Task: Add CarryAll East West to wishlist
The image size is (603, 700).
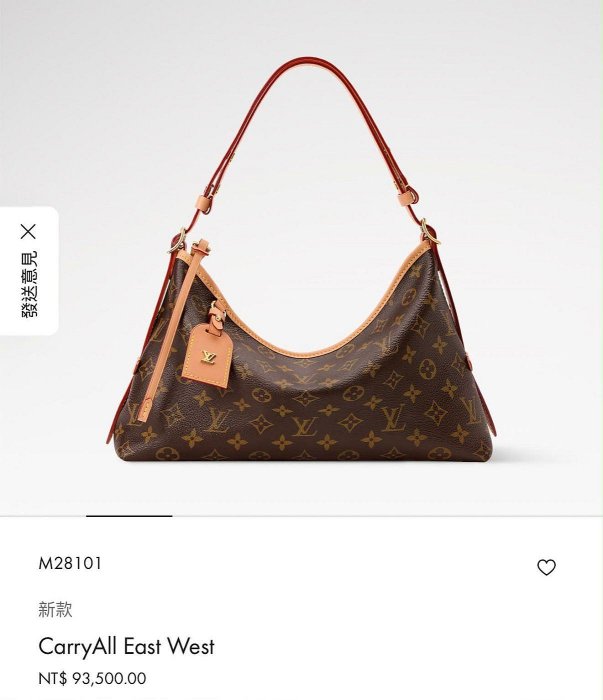Action: (x=546, y=567)
